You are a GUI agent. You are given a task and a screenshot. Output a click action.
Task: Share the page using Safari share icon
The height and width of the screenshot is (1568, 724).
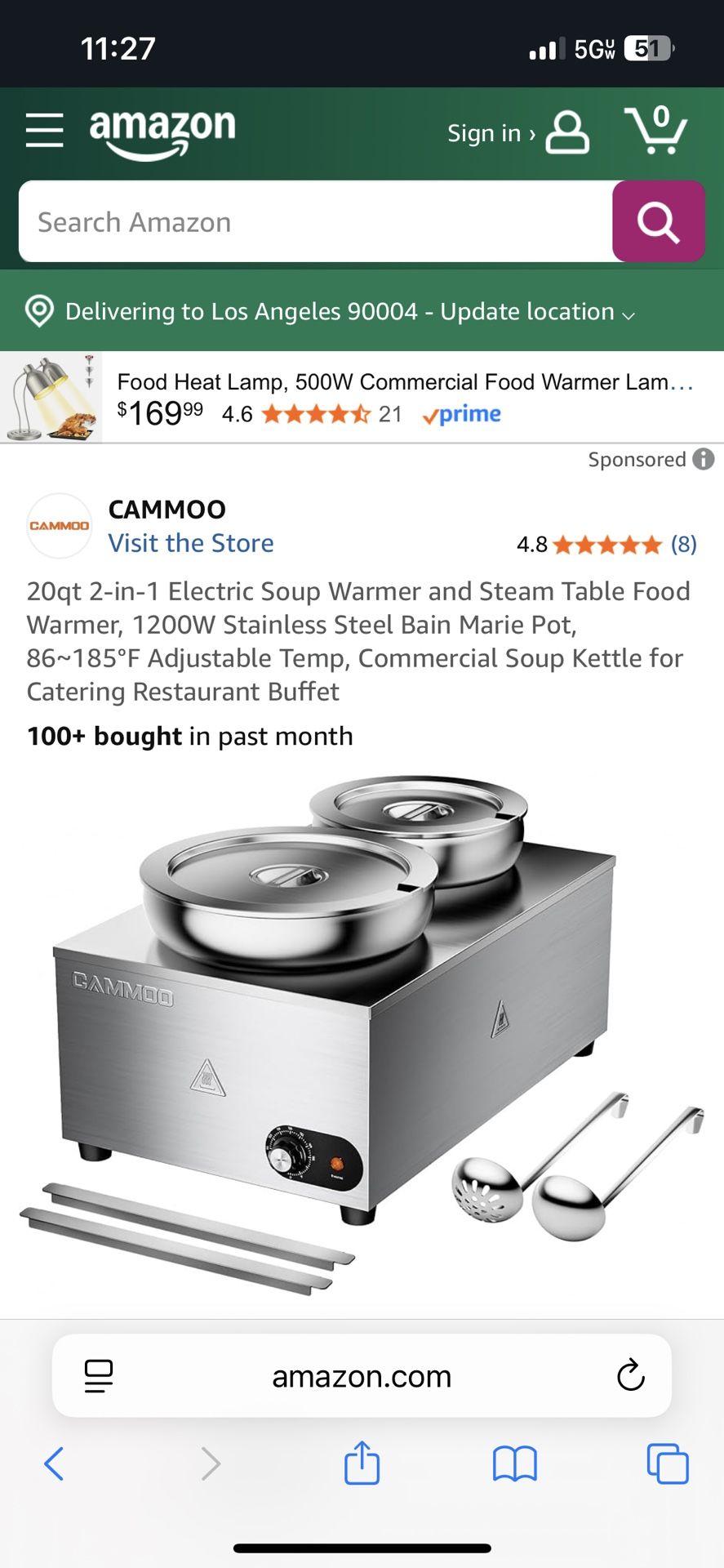pyautogui.click(x=362, y=1464)
